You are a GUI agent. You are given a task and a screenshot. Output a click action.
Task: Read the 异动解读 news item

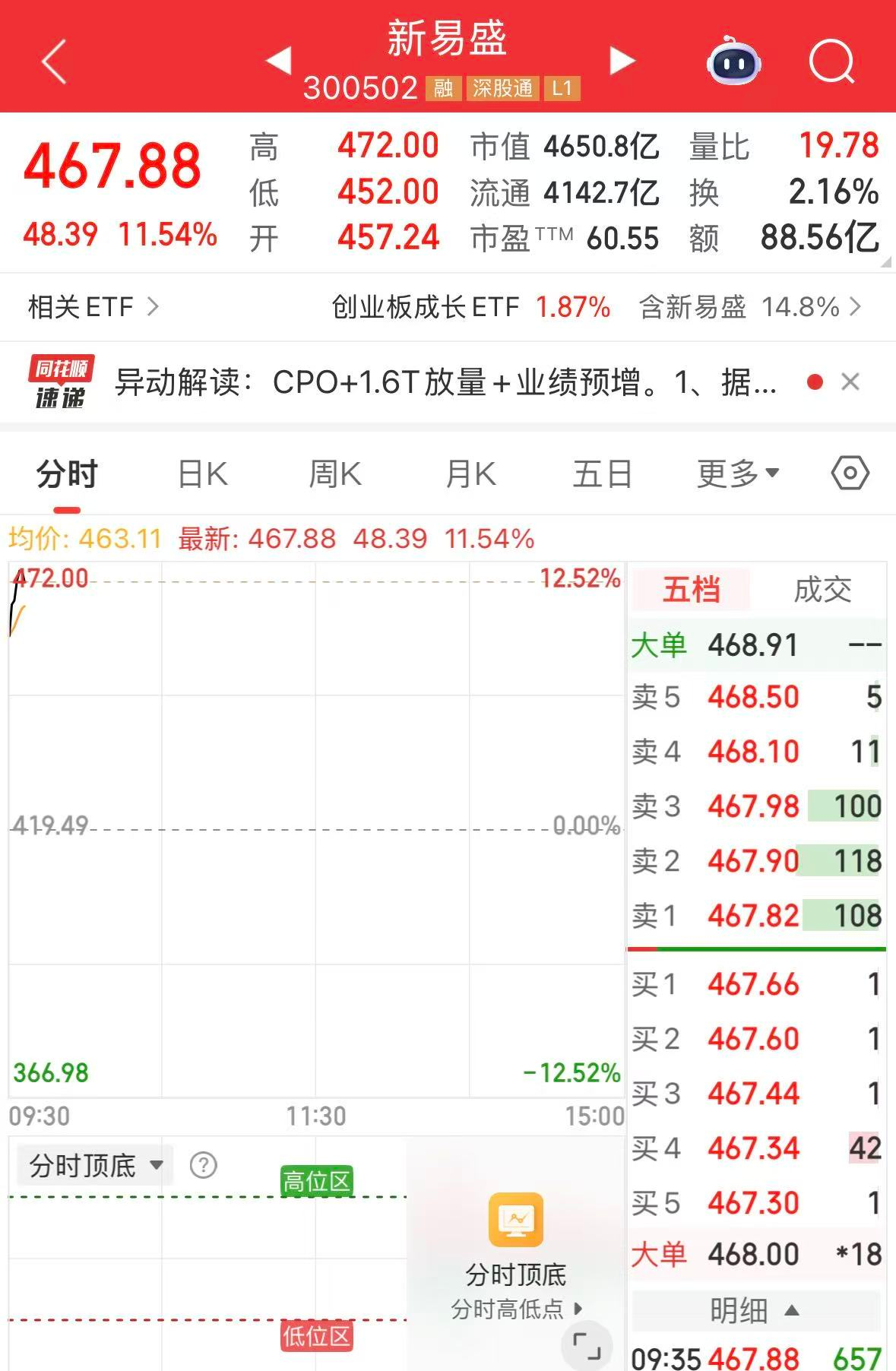point(445,382)
